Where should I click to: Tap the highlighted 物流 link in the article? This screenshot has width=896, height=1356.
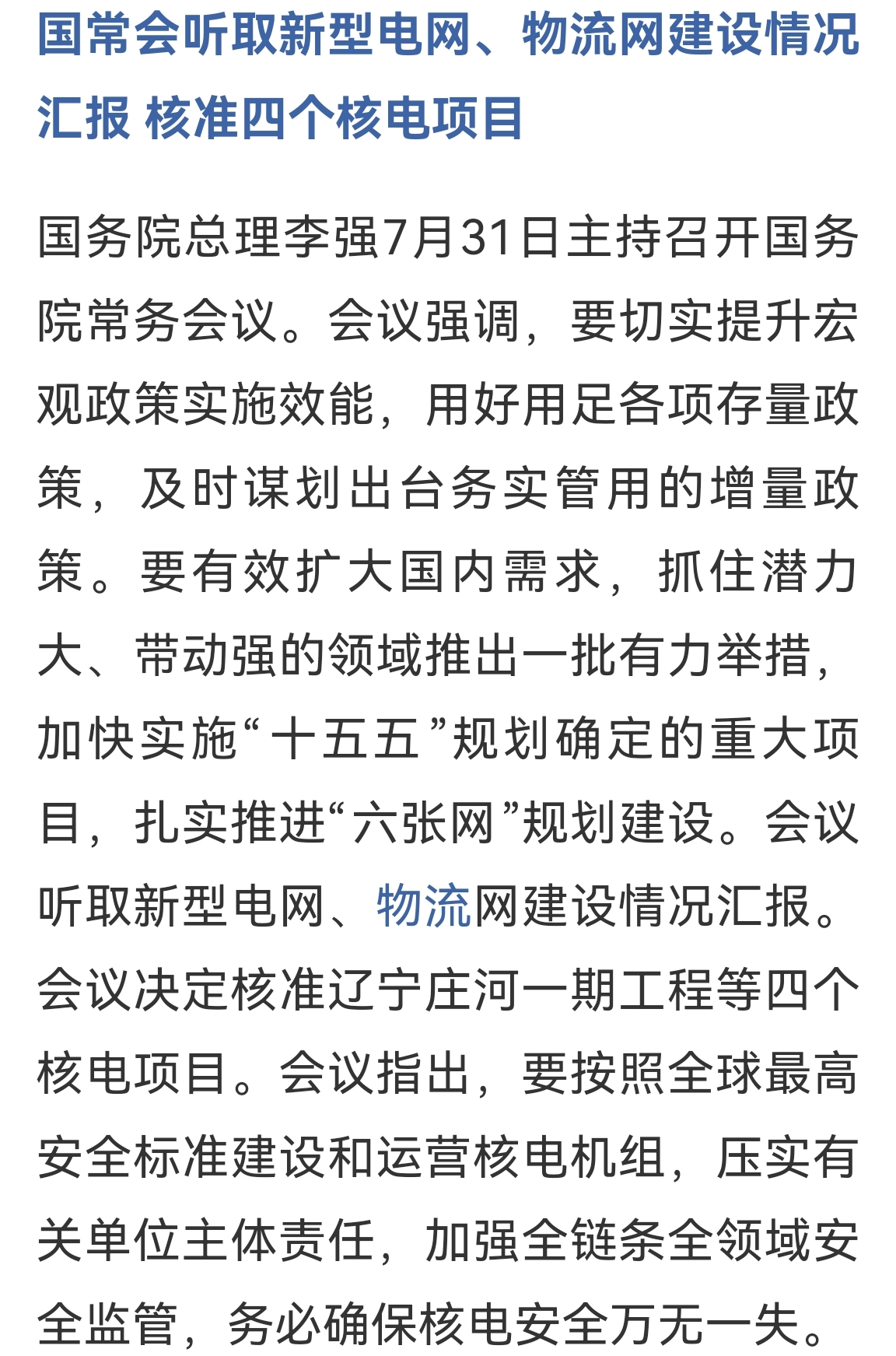(424, 906)
